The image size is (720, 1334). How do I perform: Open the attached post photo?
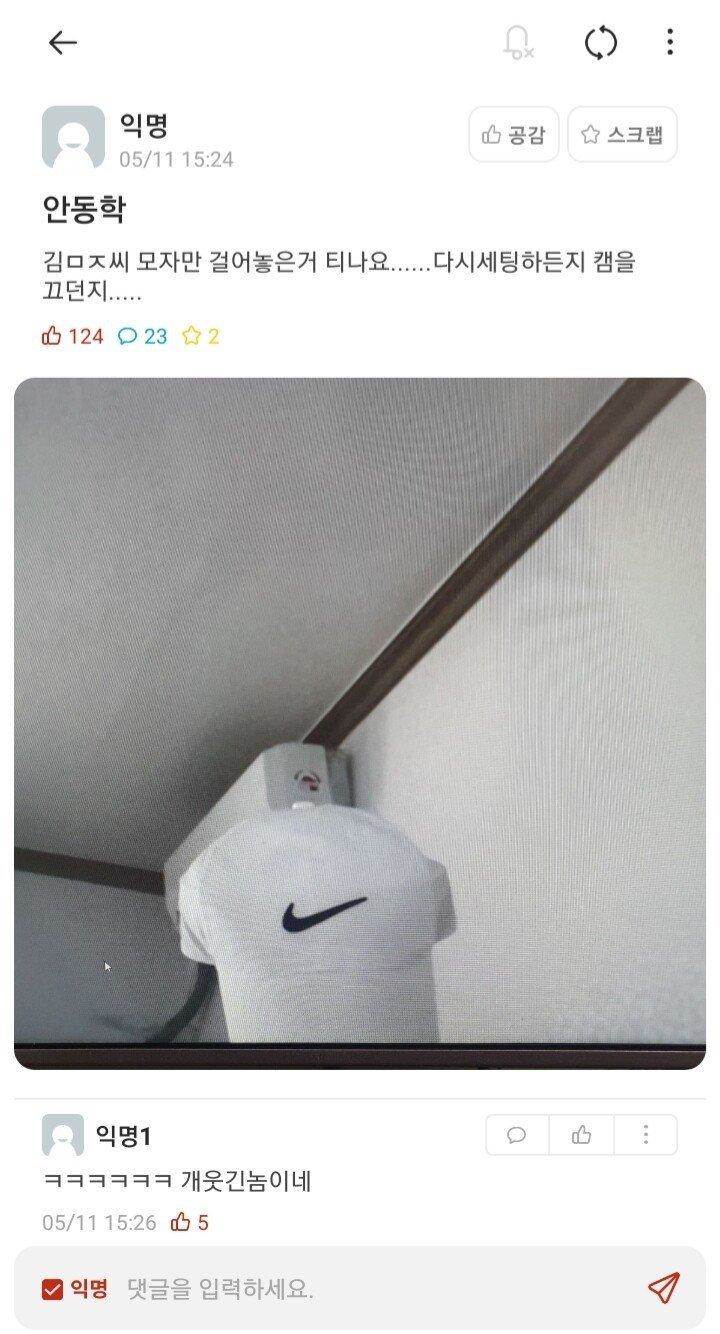(360, 723)
